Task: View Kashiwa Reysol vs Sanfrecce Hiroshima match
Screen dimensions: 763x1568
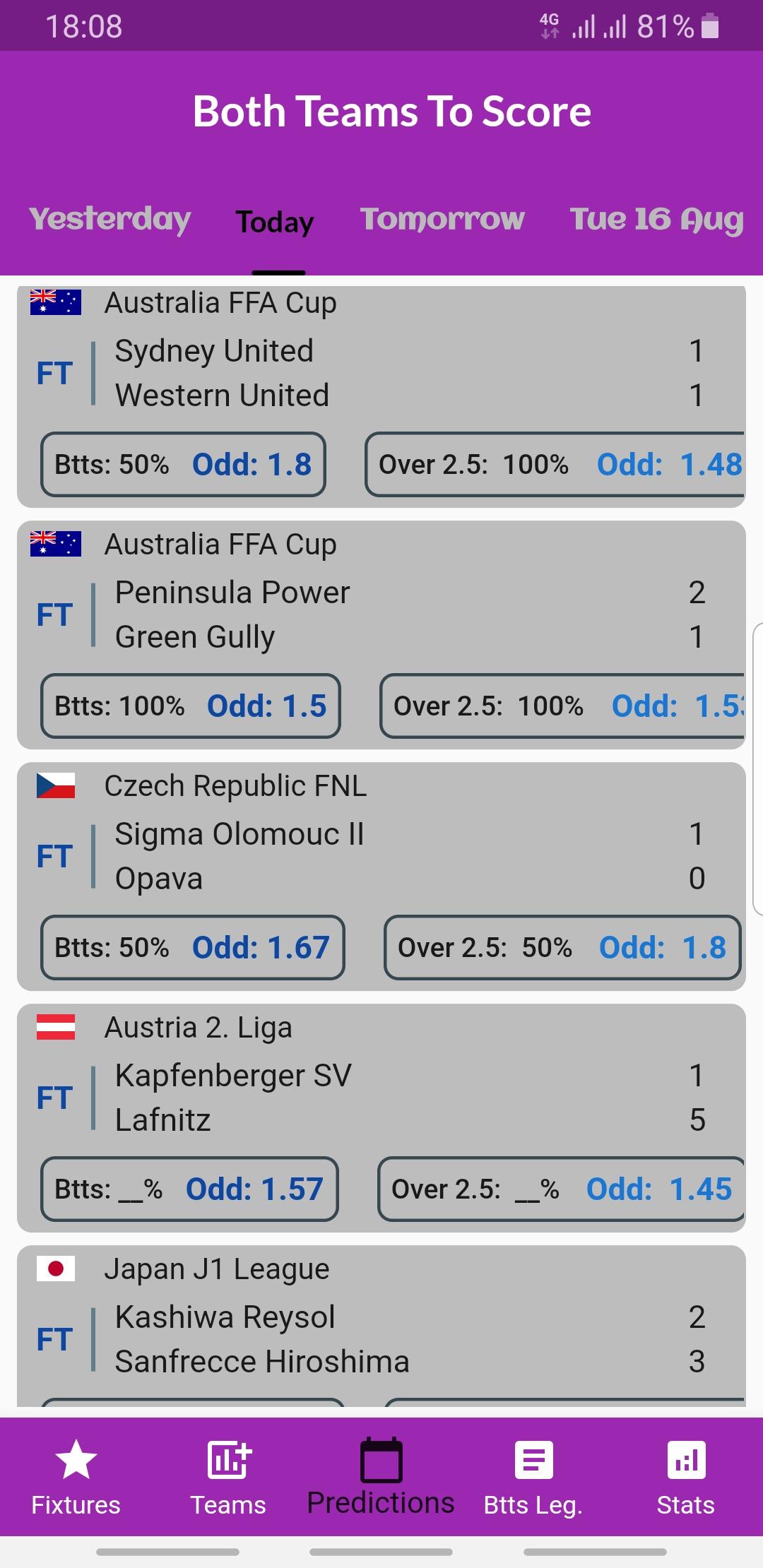Action: point(381,1326)
